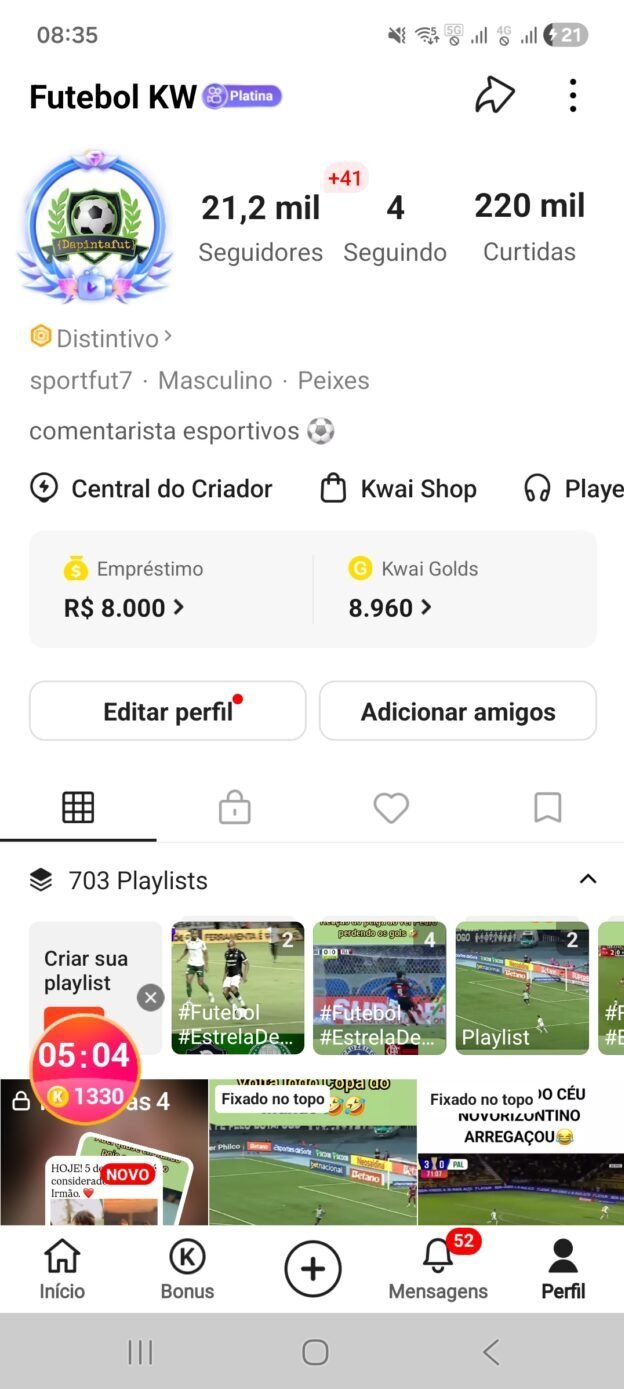Open Central do Criador
This screenshot has height=1389, width=624.
[x=151, y=489]
